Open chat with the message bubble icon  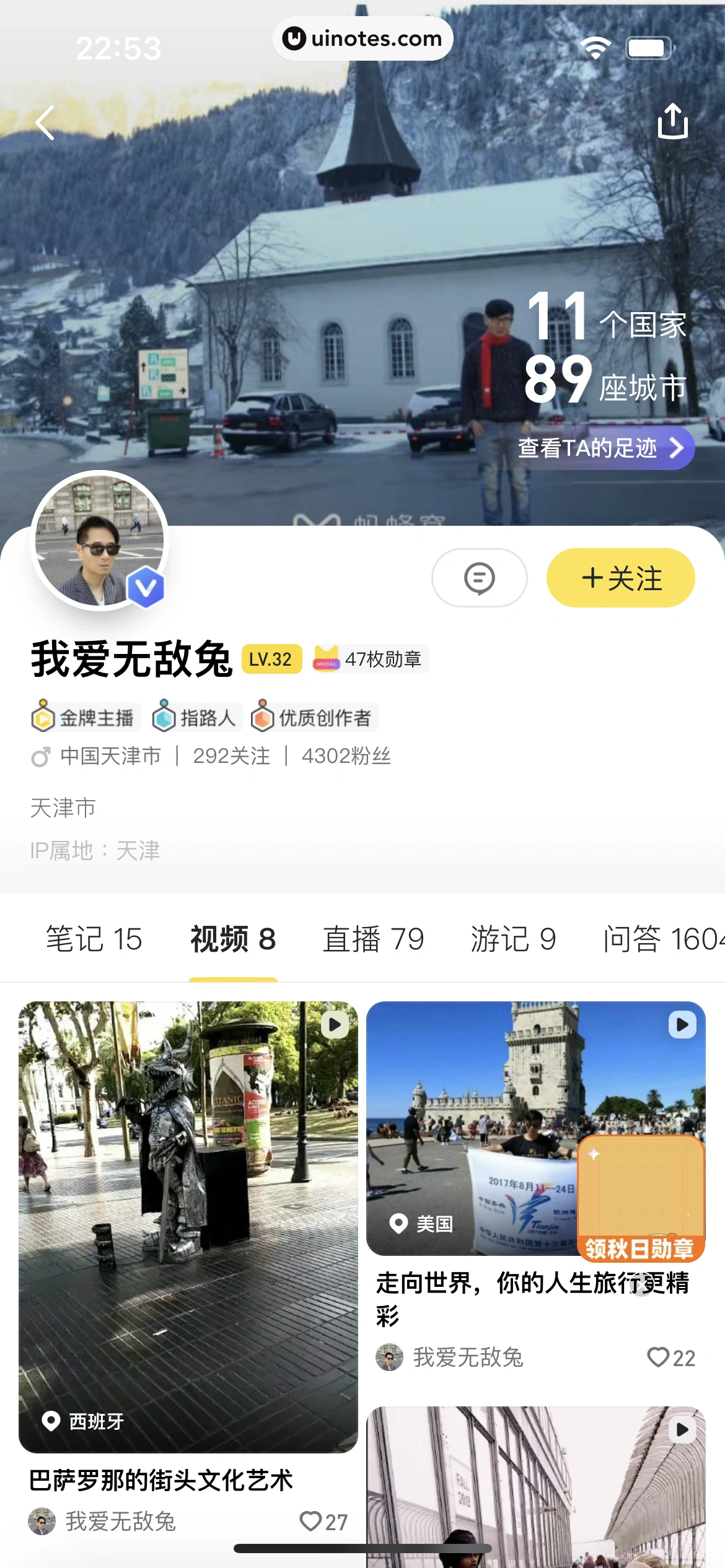478,578
